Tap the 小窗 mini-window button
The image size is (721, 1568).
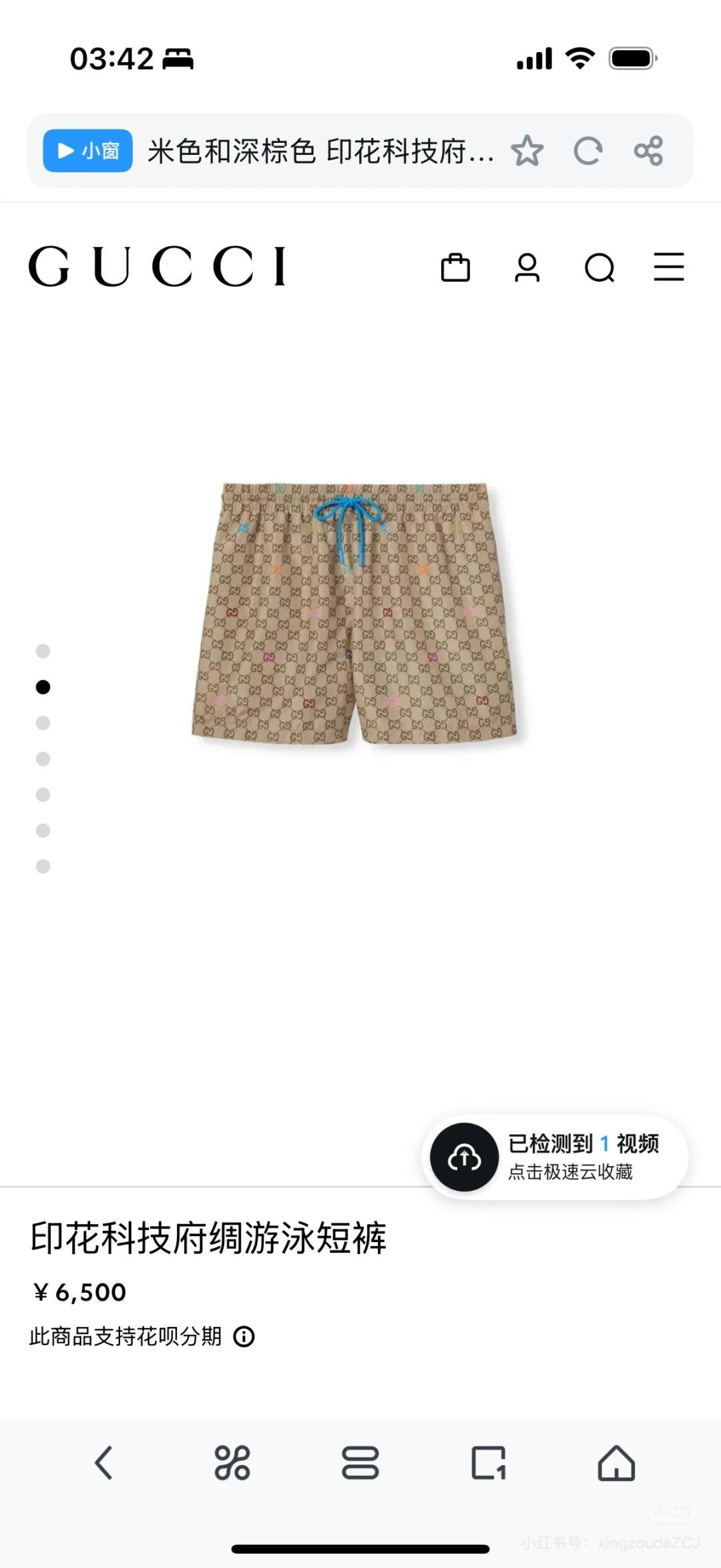click(87, 151)
